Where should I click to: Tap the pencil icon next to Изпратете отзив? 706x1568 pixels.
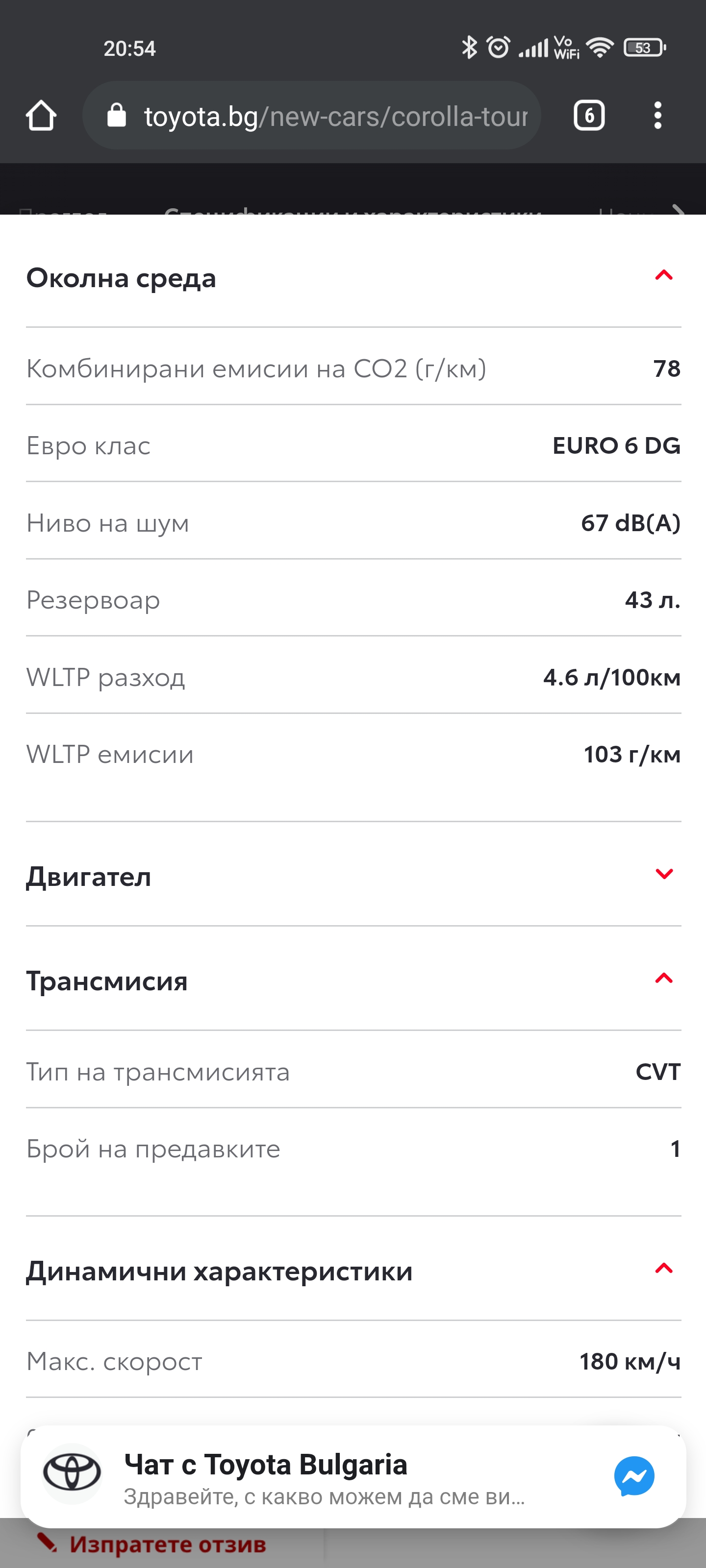[48, 1544]
